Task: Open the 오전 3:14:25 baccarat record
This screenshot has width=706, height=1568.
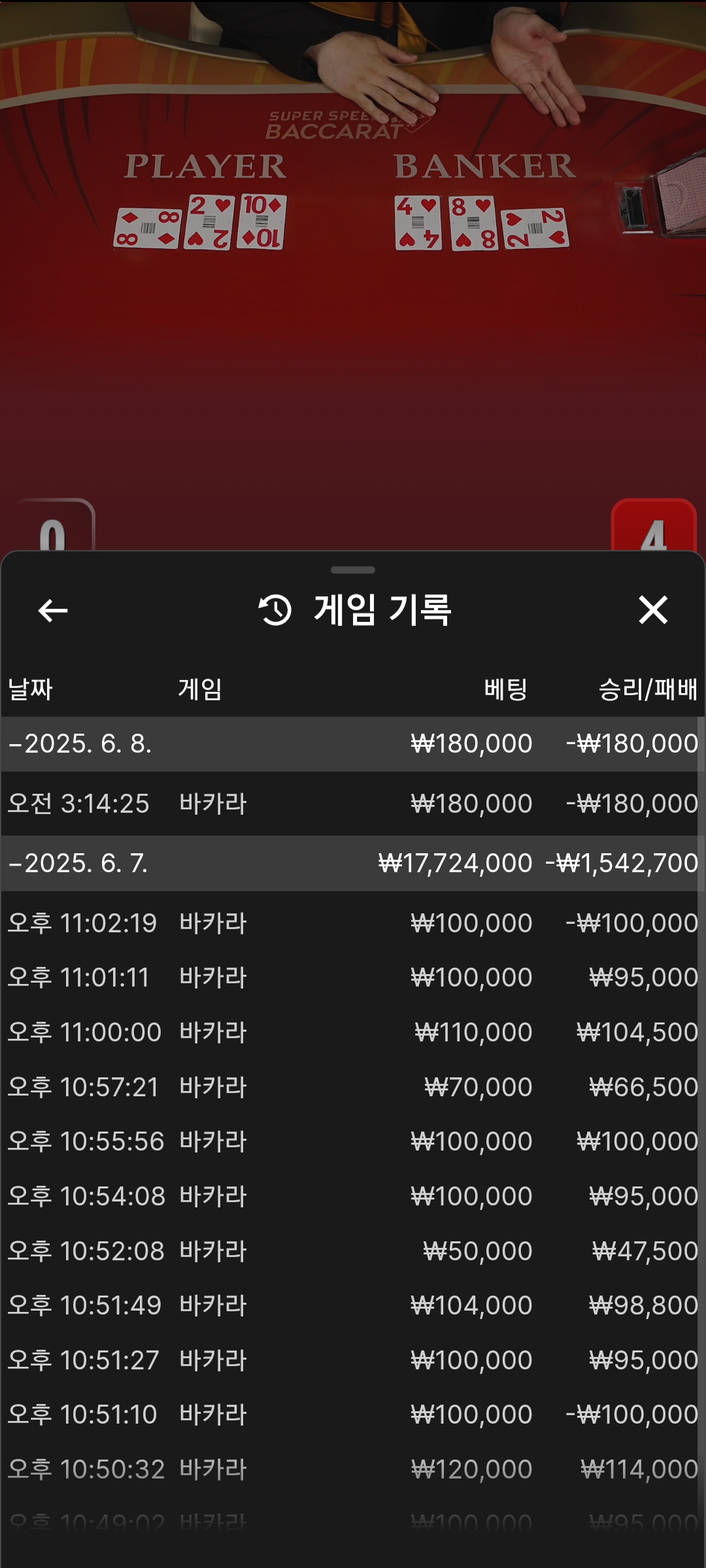Action: [x=352, y=804]
